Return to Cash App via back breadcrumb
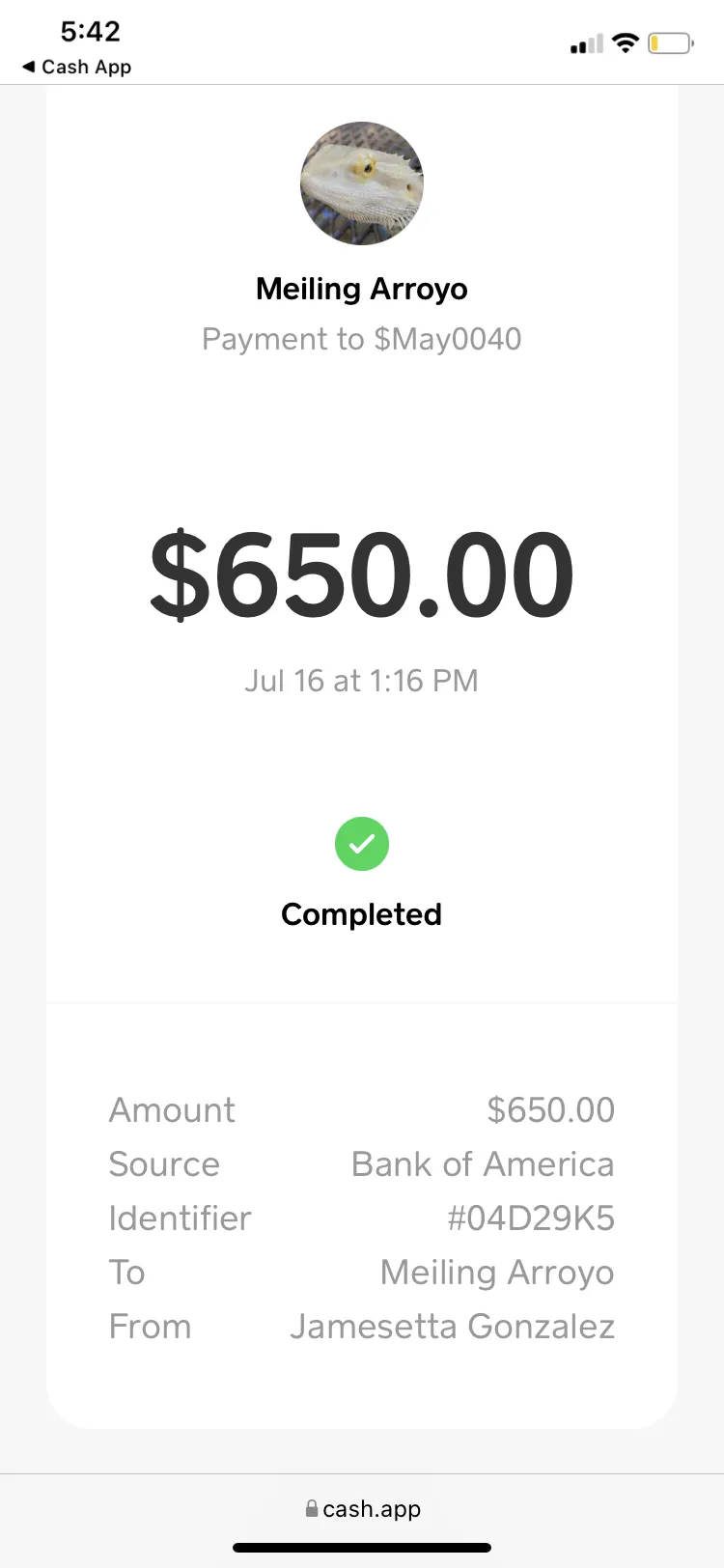The width and height of the screenshot is (724, 1568). [76, 67]
